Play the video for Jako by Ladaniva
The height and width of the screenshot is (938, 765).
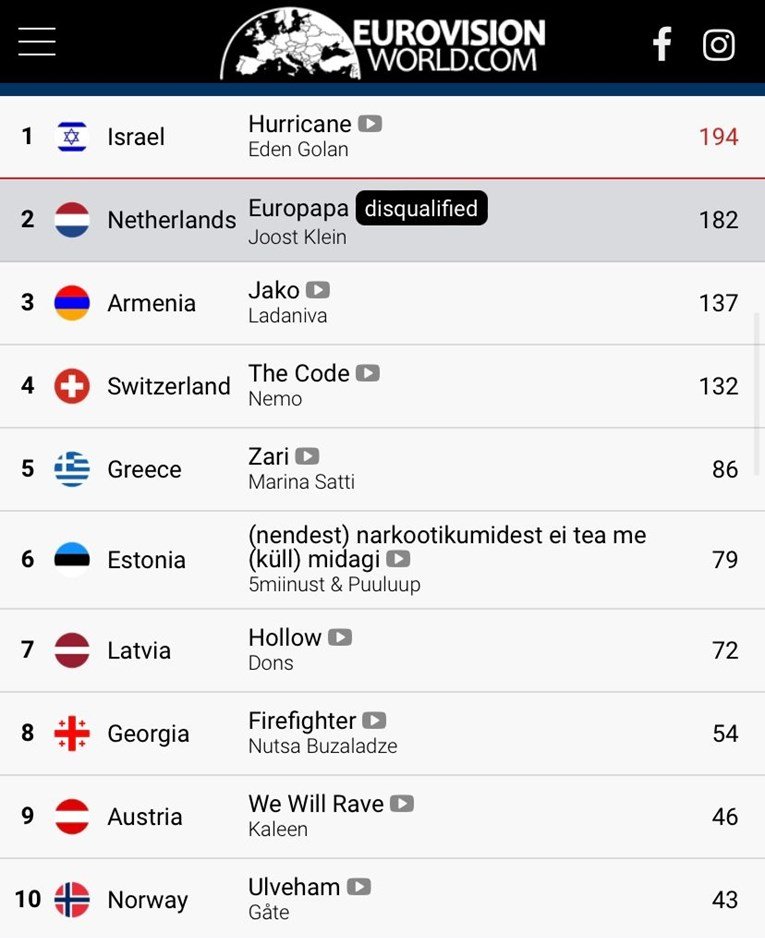pos(318,290)
